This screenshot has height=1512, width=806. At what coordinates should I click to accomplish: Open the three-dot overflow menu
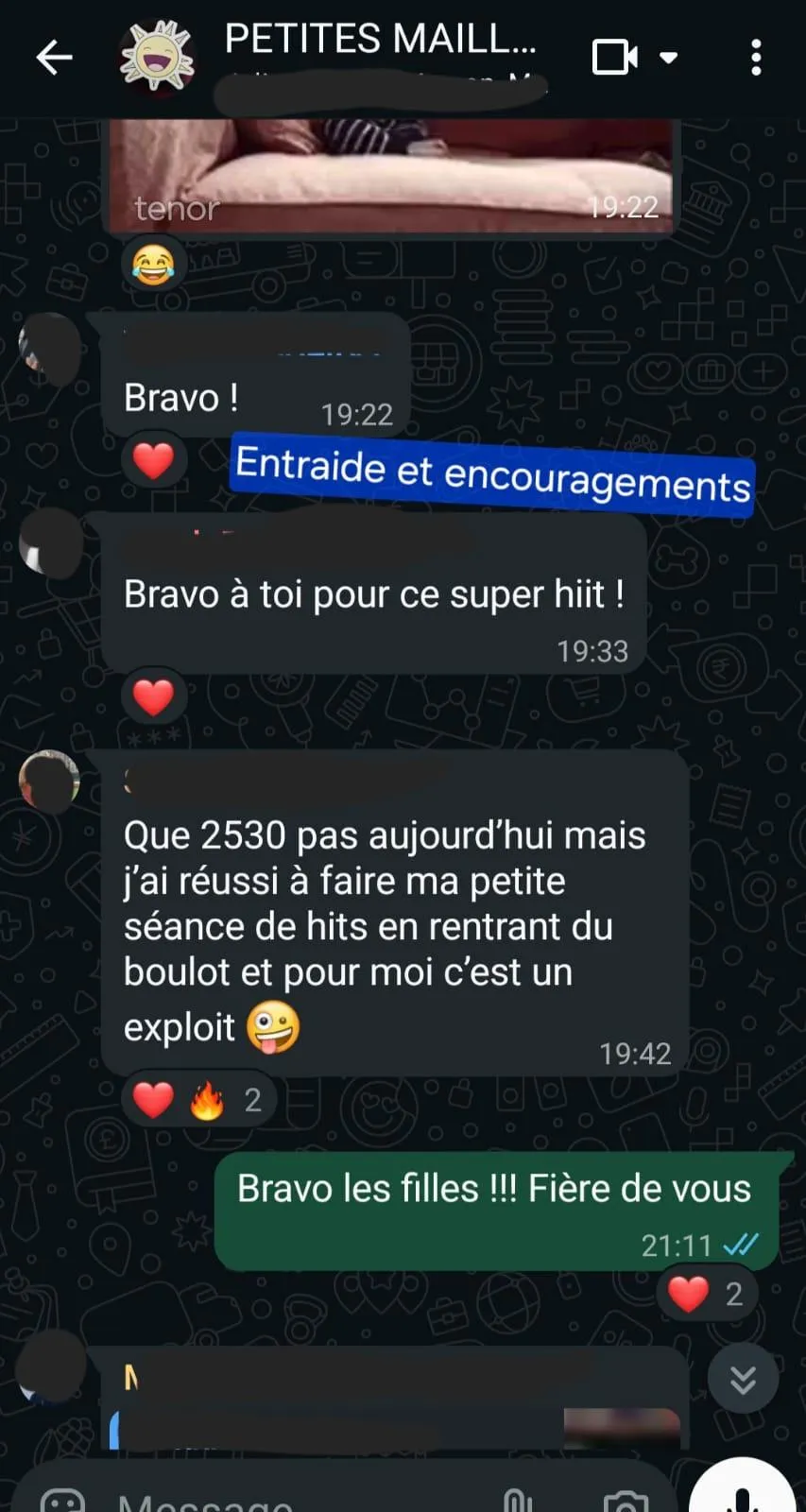coord(755,58)
